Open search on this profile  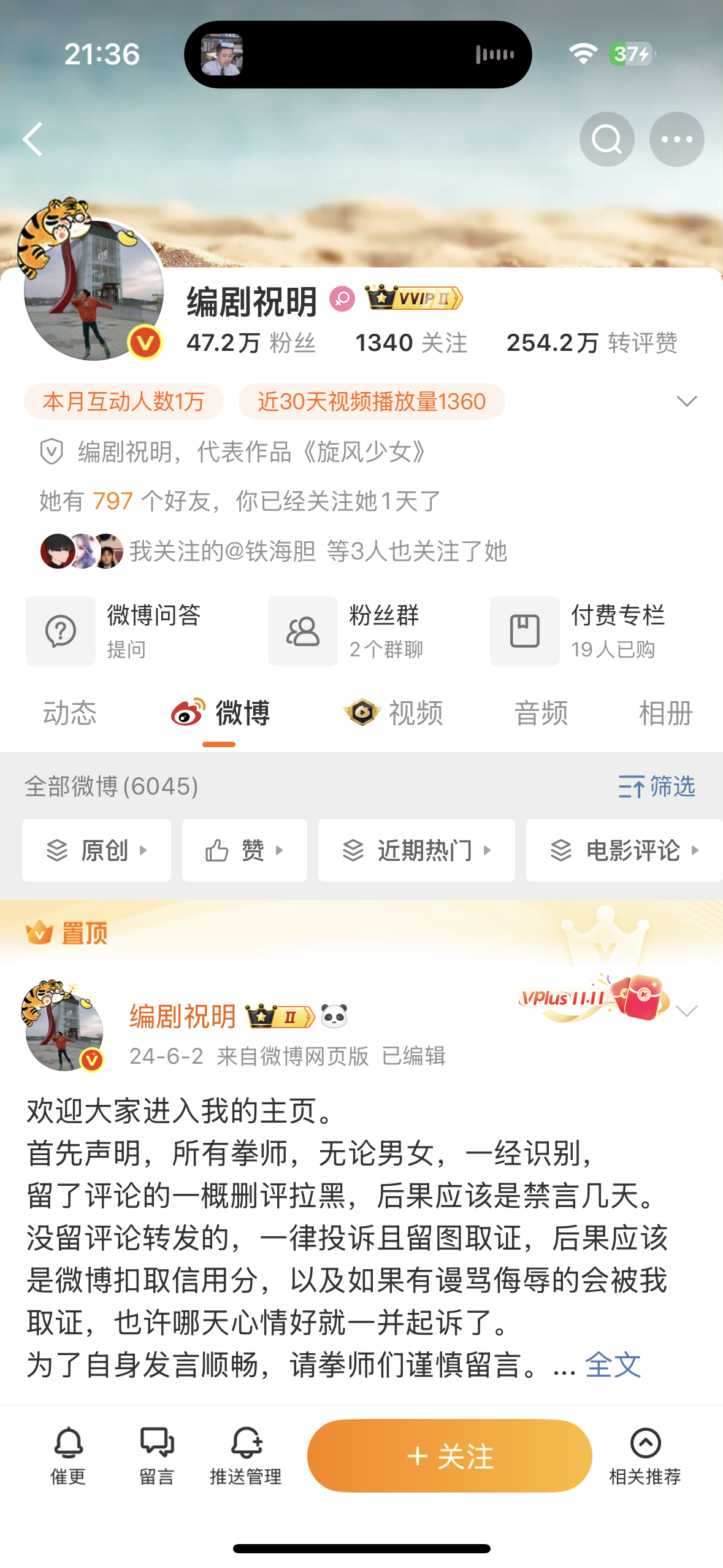tap(606, 139)
